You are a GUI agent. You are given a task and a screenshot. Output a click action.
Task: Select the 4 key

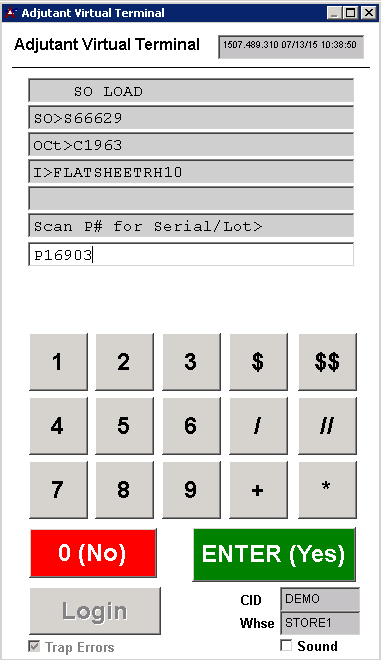[x=59, y=426]
